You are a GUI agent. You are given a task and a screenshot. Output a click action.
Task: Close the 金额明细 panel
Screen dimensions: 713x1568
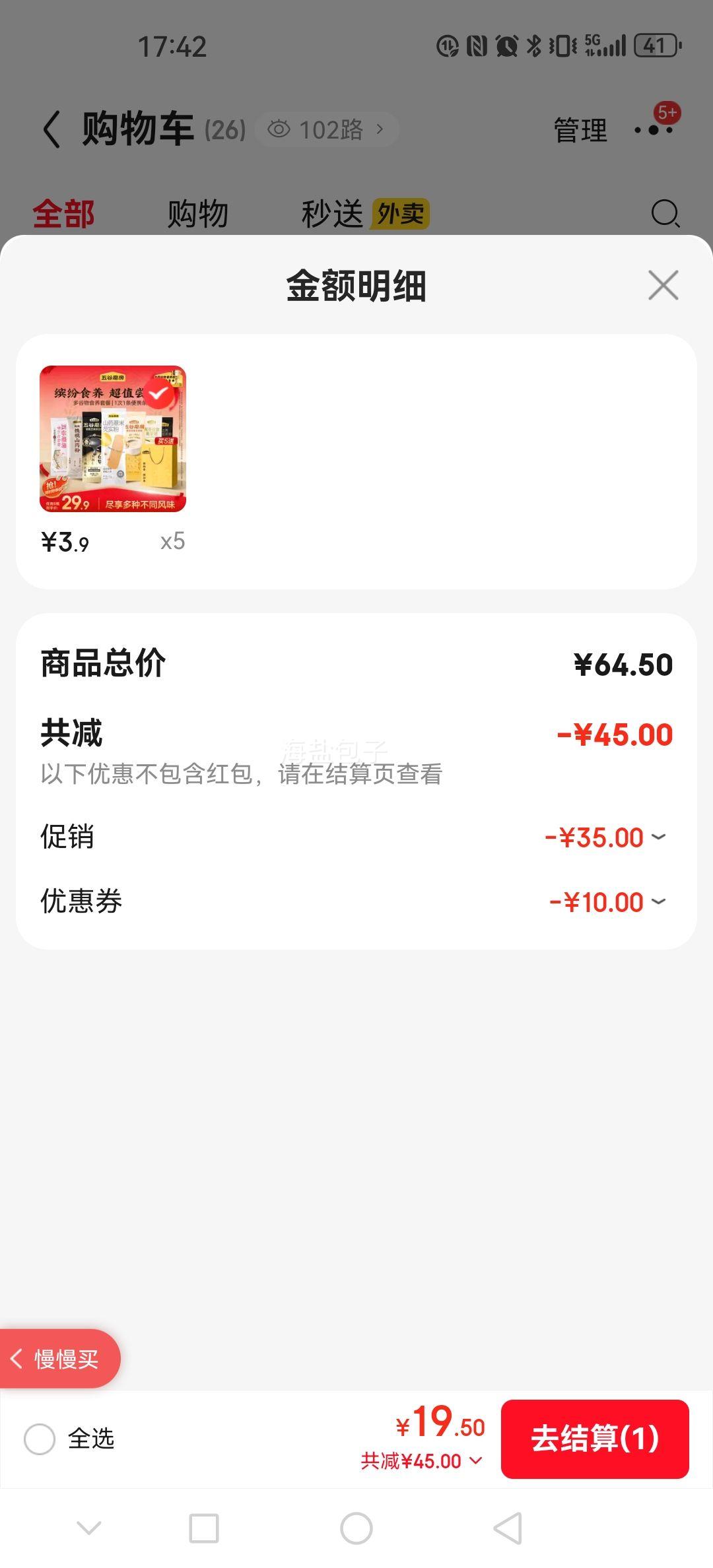point(663,285)
